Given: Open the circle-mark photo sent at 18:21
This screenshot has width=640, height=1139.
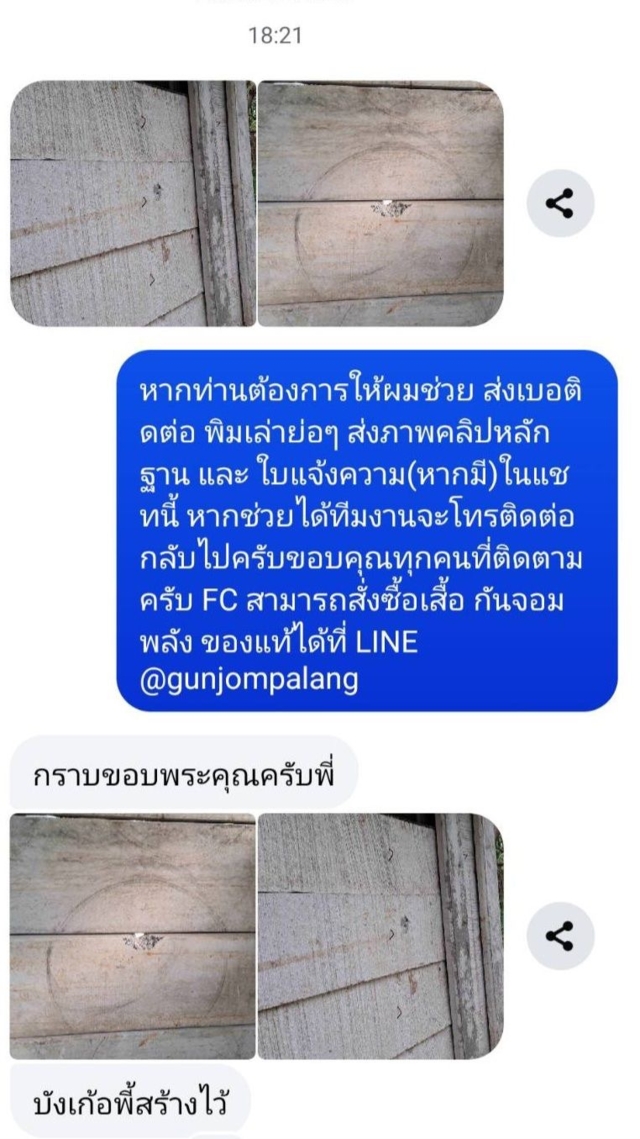Looking at the screenshot, I should pyautogui.click(x=381, y=204).
